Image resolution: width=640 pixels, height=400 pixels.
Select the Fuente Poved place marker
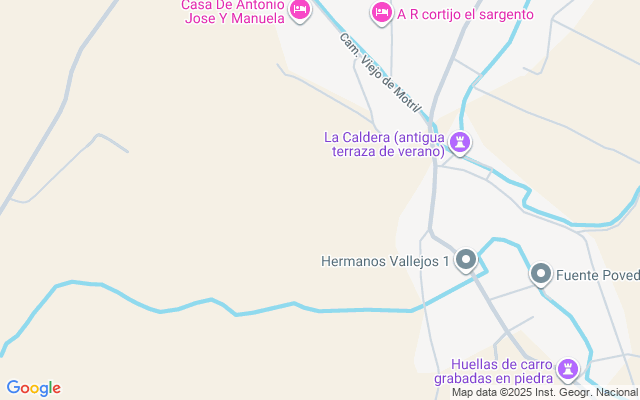tap(541, 273)
